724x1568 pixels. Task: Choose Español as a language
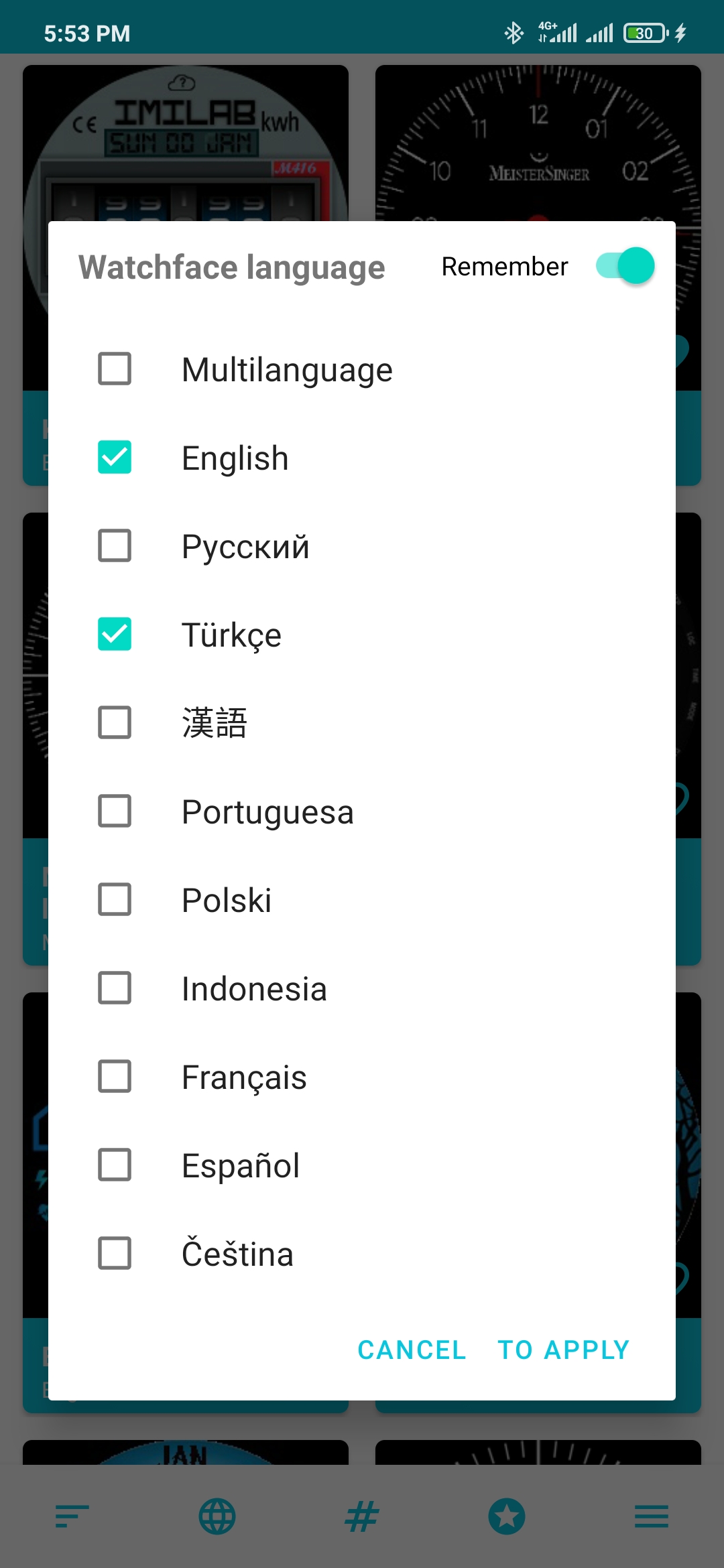[x=115, y=1165]
